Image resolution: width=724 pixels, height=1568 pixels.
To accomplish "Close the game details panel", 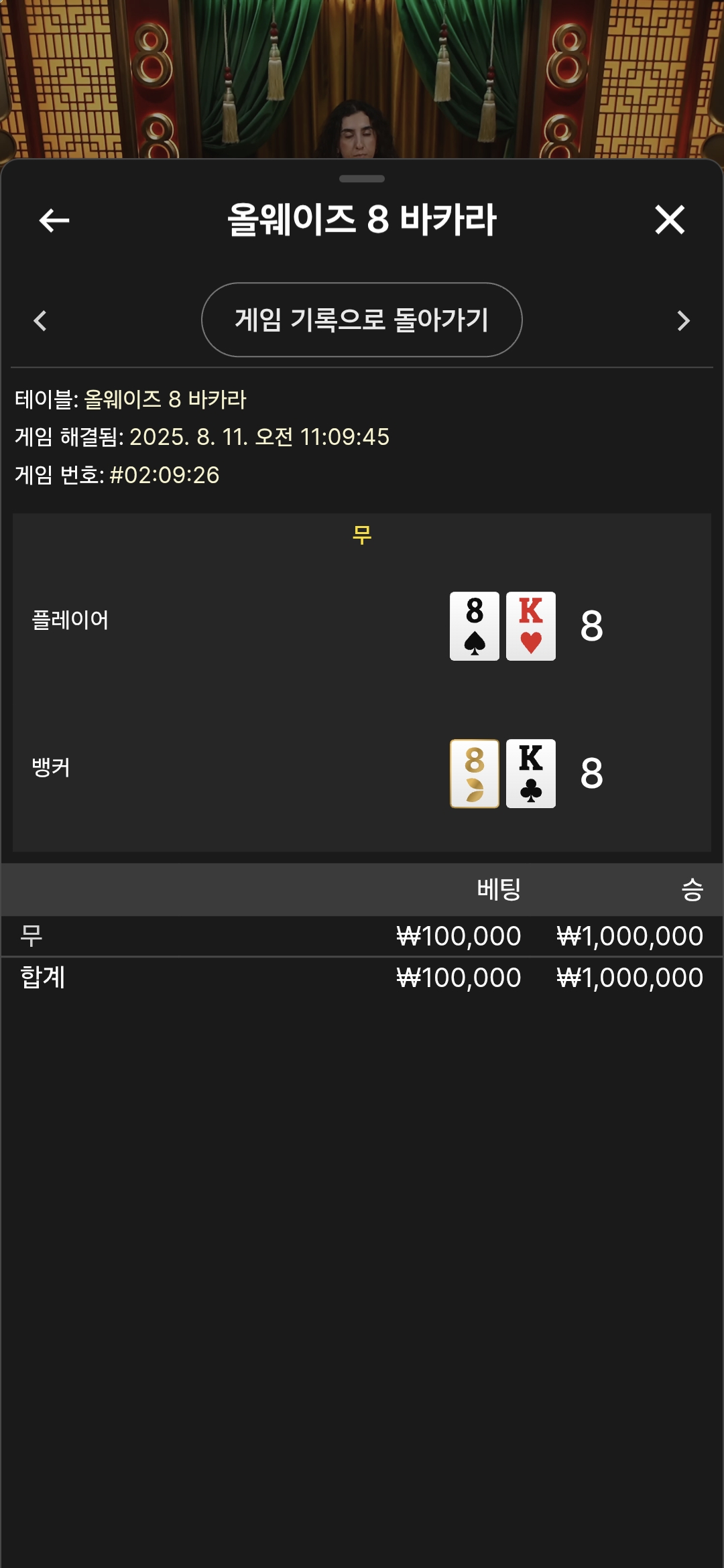I will coord(669,220).
